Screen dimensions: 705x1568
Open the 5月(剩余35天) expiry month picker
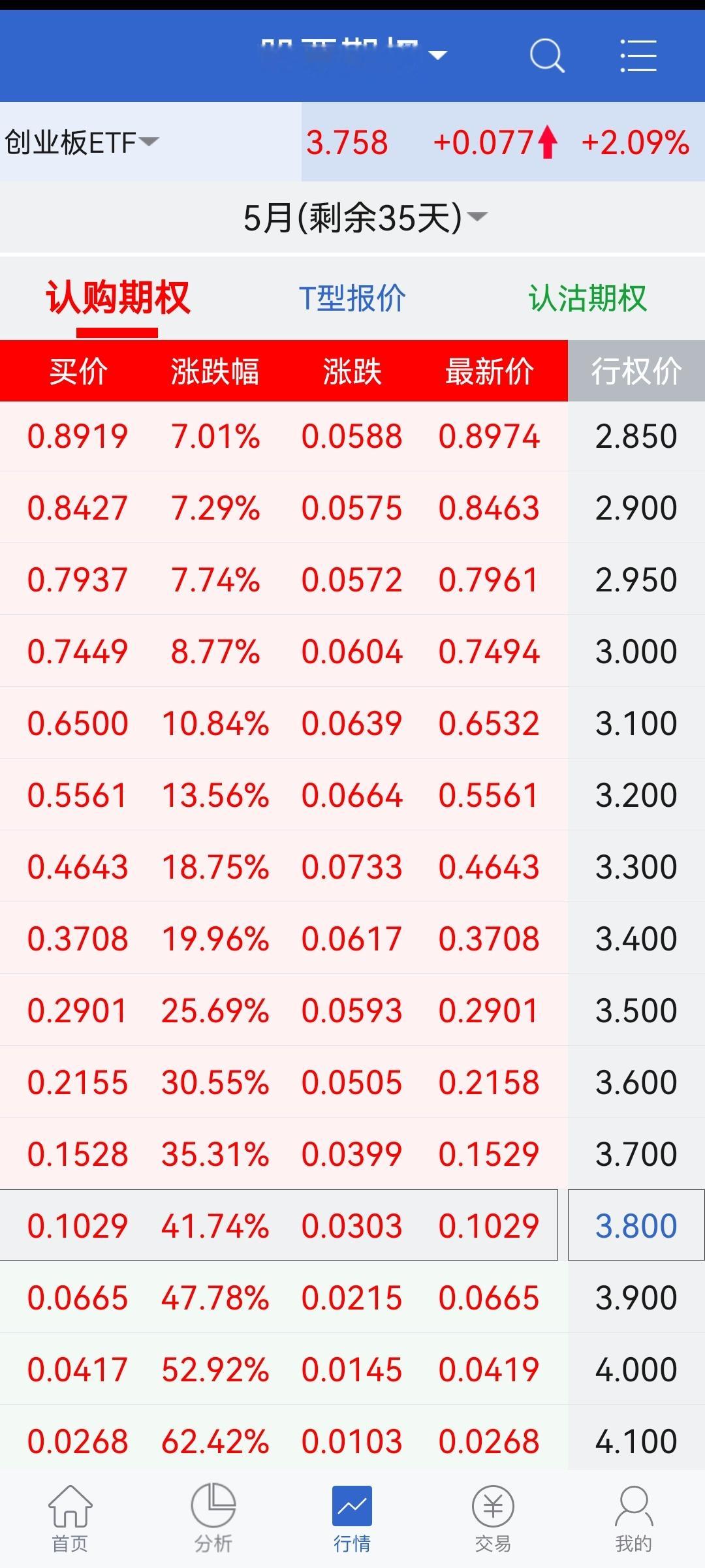pos(364,217)
